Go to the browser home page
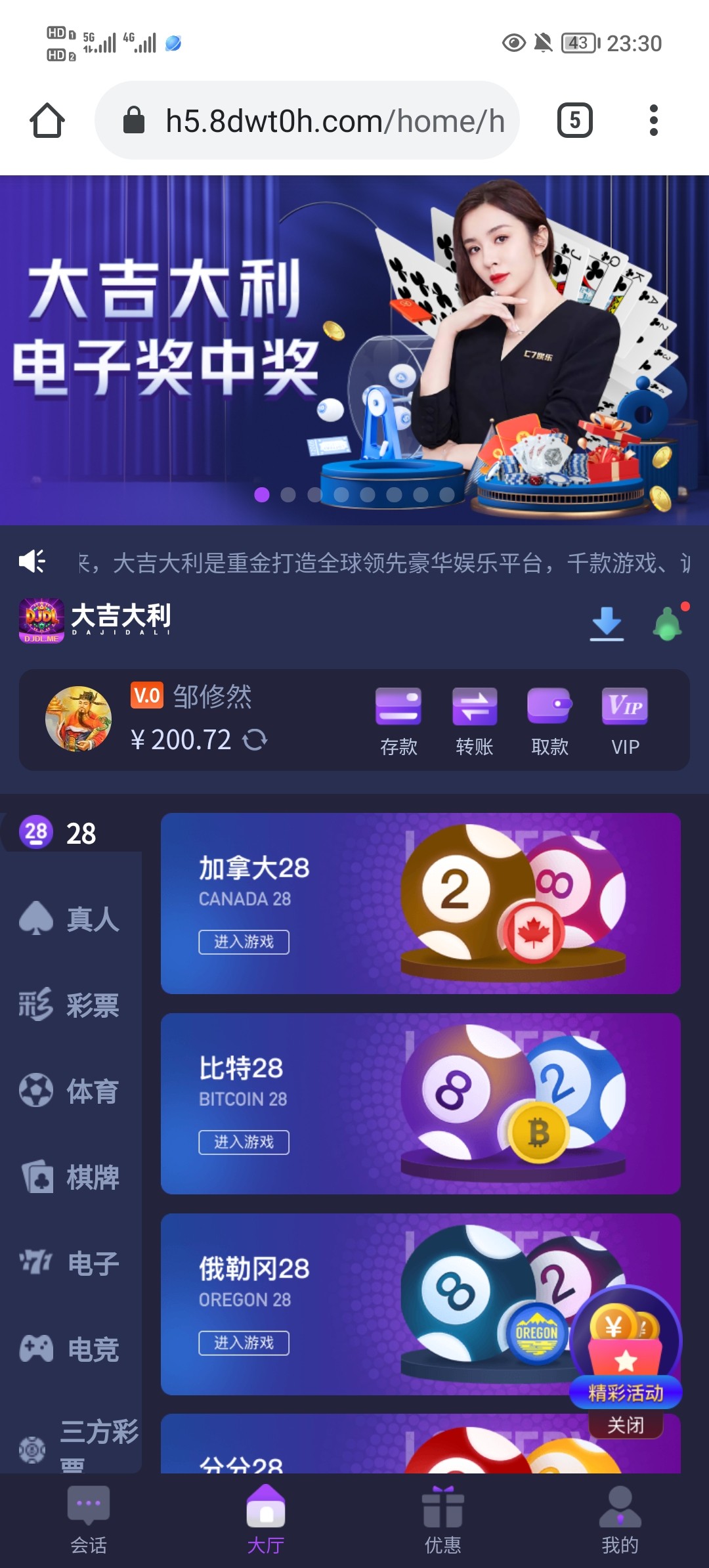The height and width of the screenshot is (1568, 709). click(x=47, y=120)
